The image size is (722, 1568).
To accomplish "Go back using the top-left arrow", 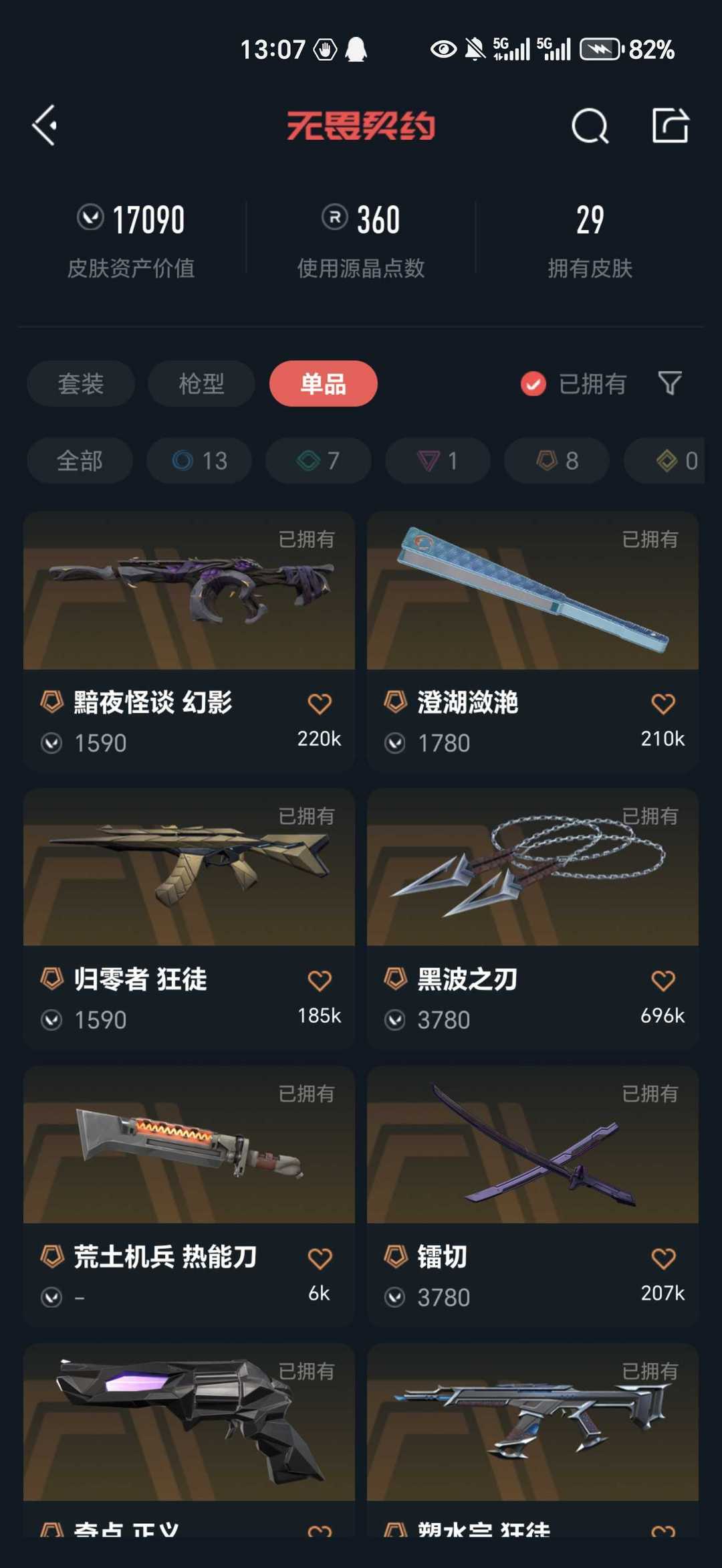I will coord(45,125).
